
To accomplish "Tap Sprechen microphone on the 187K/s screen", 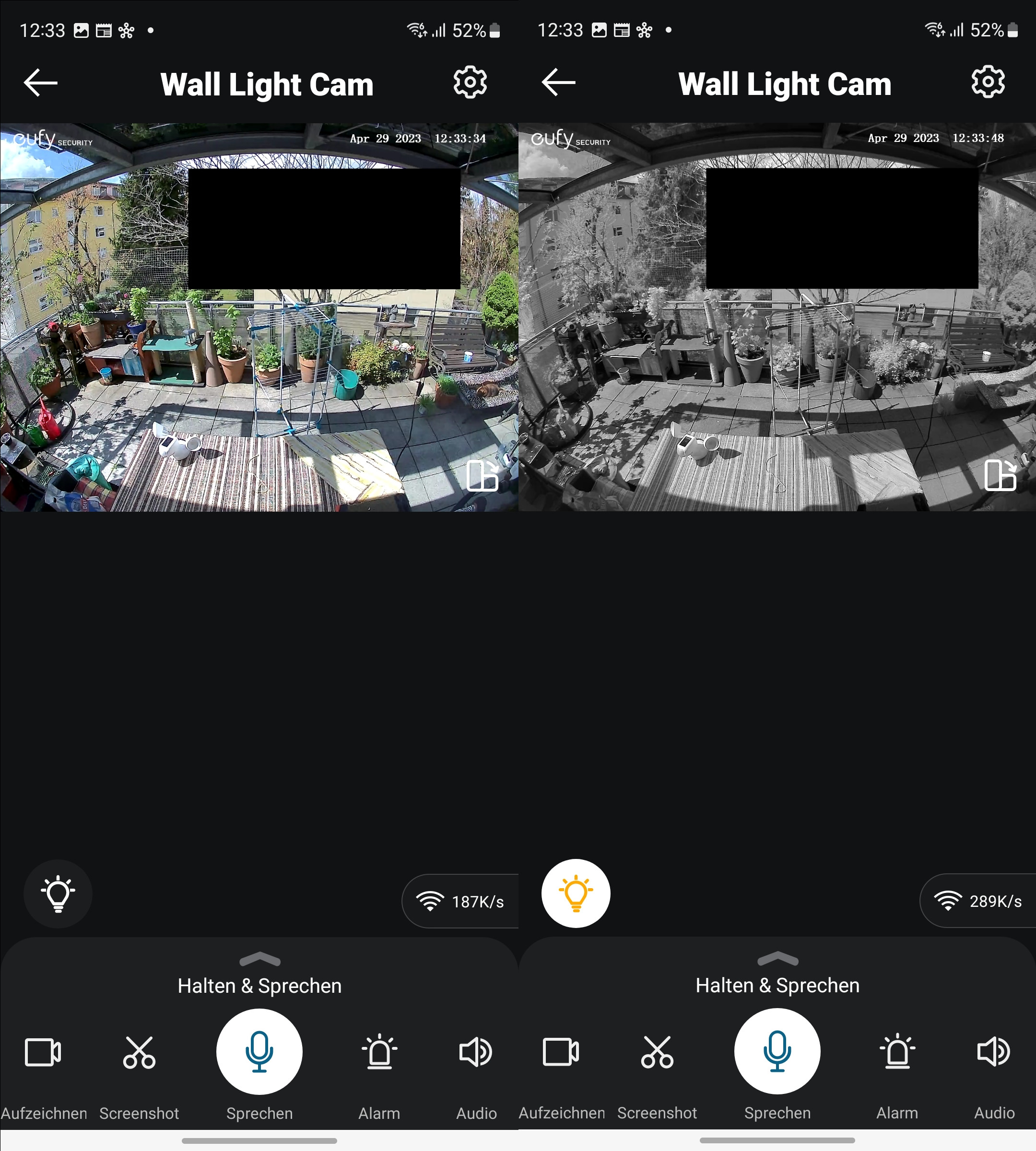I will click(x=259, y=1052).
